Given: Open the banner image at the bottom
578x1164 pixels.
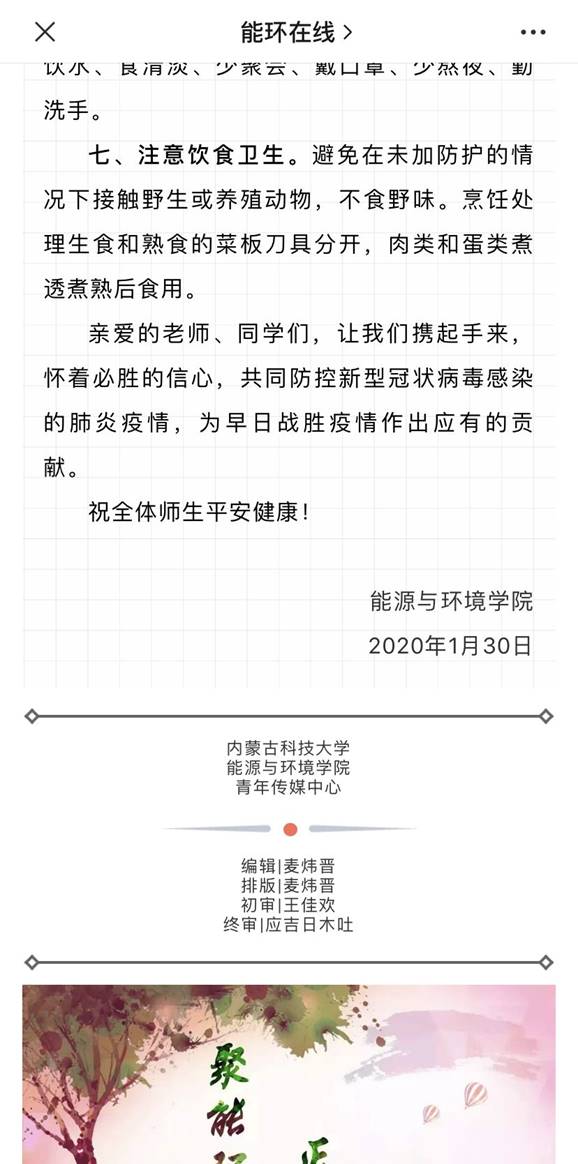Looking at the screenshot, I should coord(289,1074).
